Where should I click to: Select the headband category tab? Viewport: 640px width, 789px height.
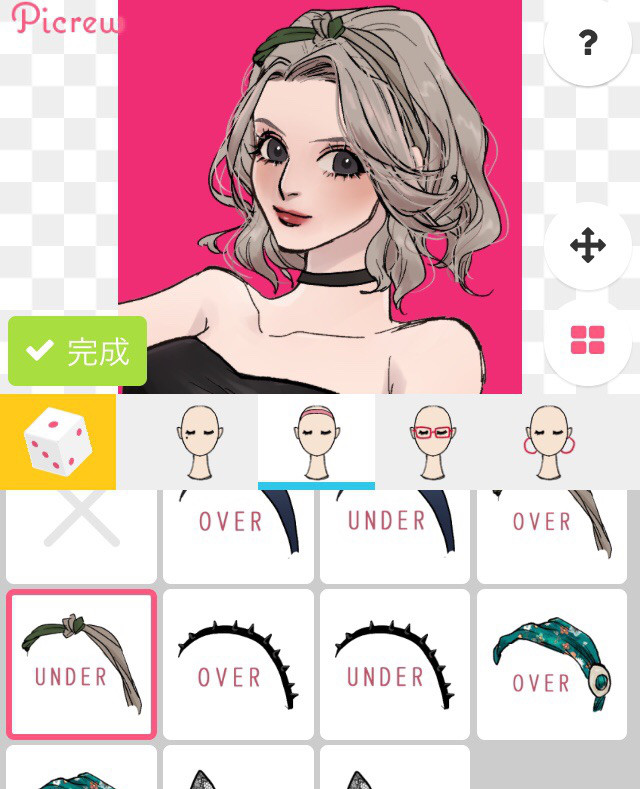point(316,442)
